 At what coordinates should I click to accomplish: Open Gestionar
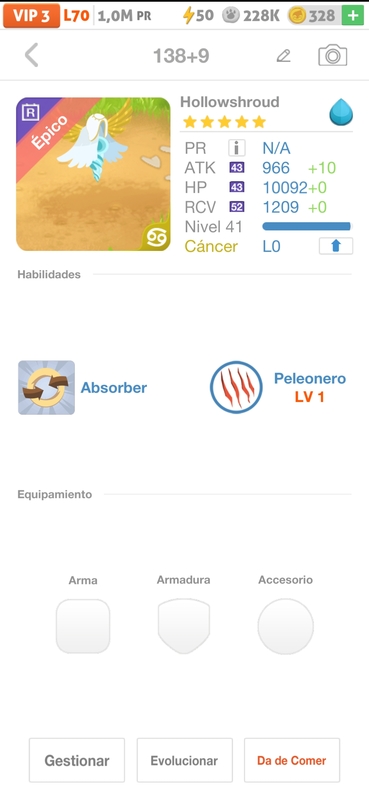click(77, 760)
